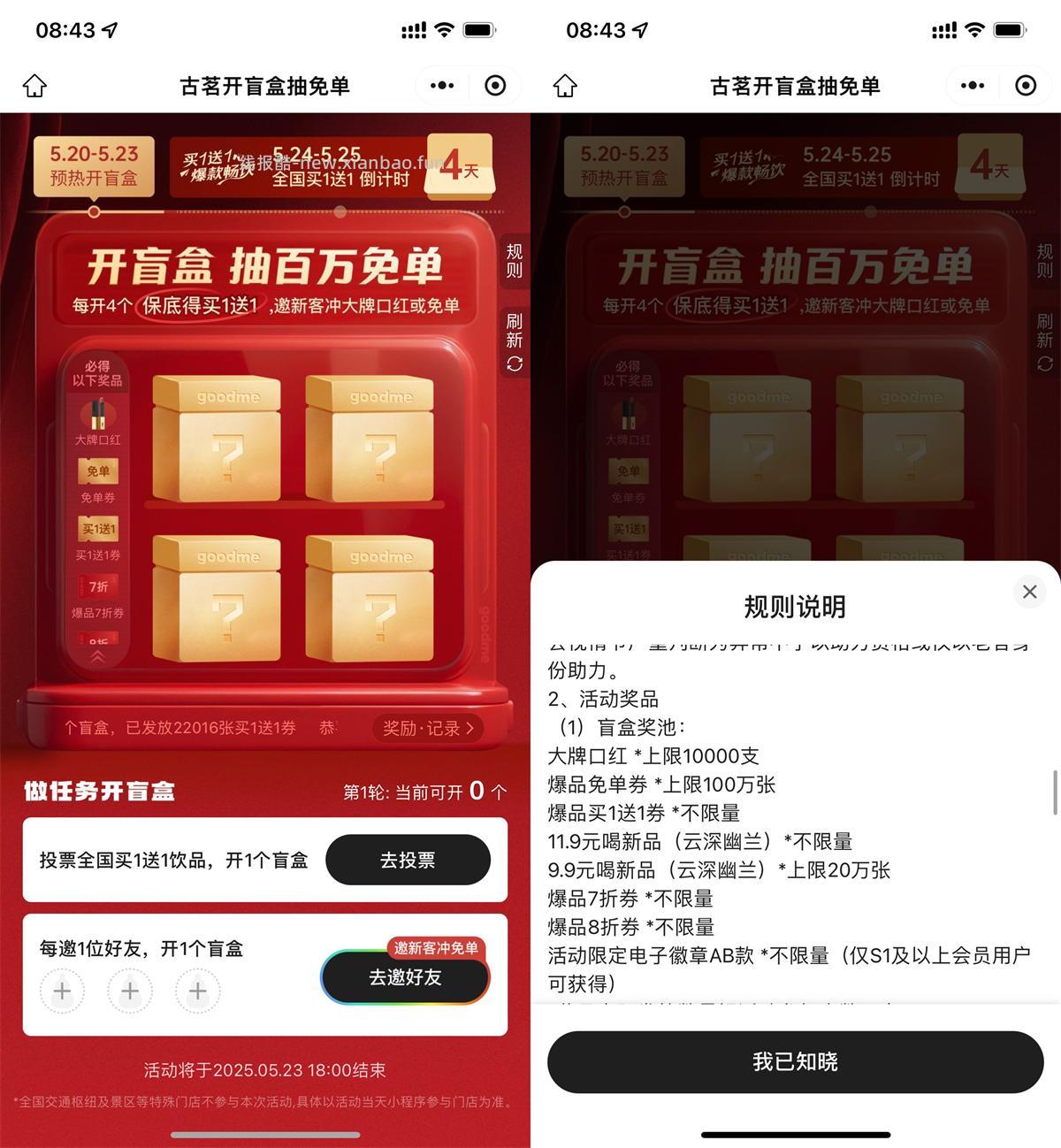Select the 5.20-5.23 预热开盲盒 tab

click(94, 166)
